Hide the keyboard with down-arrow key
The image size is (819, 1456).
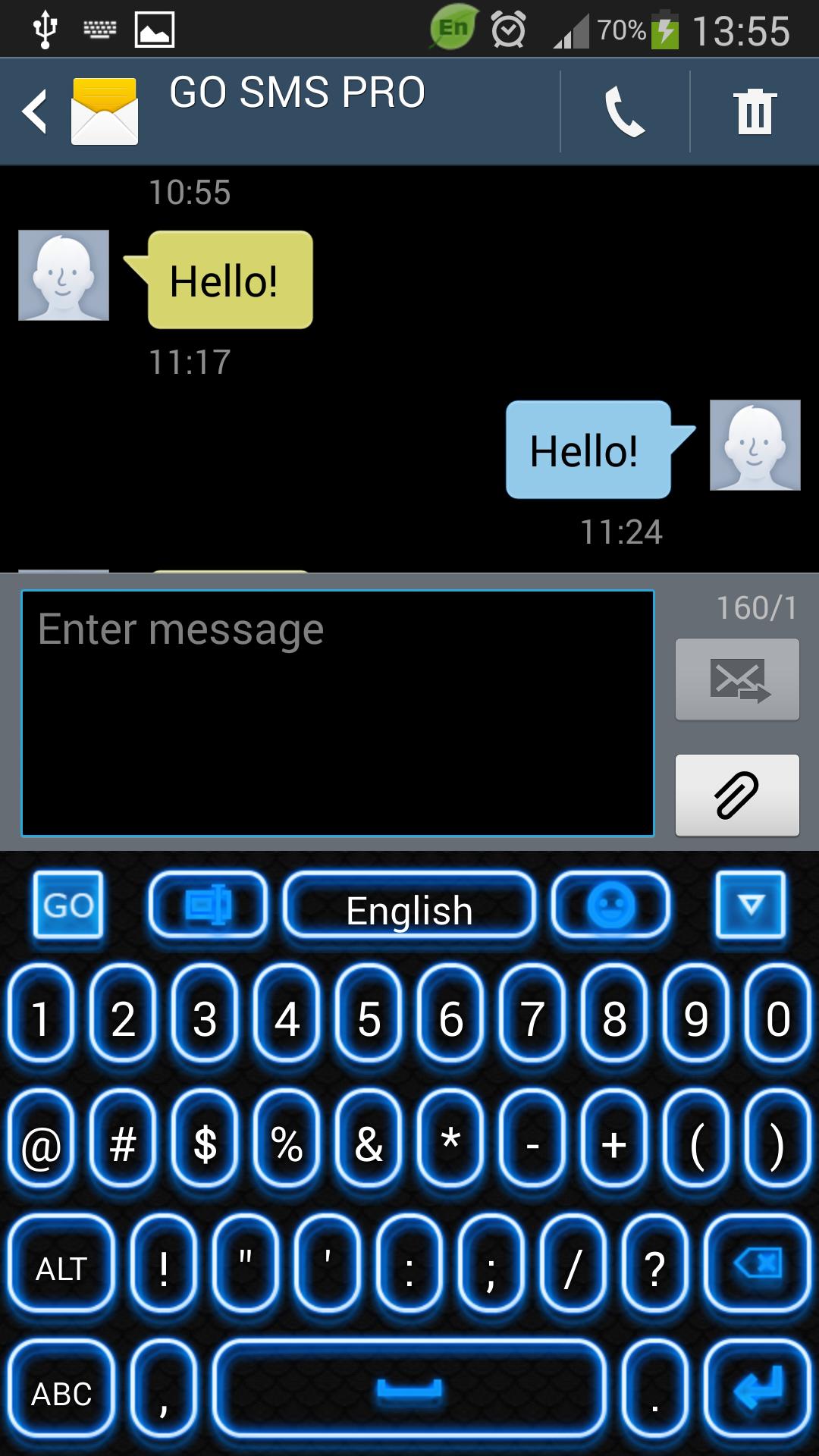(750, 905)
